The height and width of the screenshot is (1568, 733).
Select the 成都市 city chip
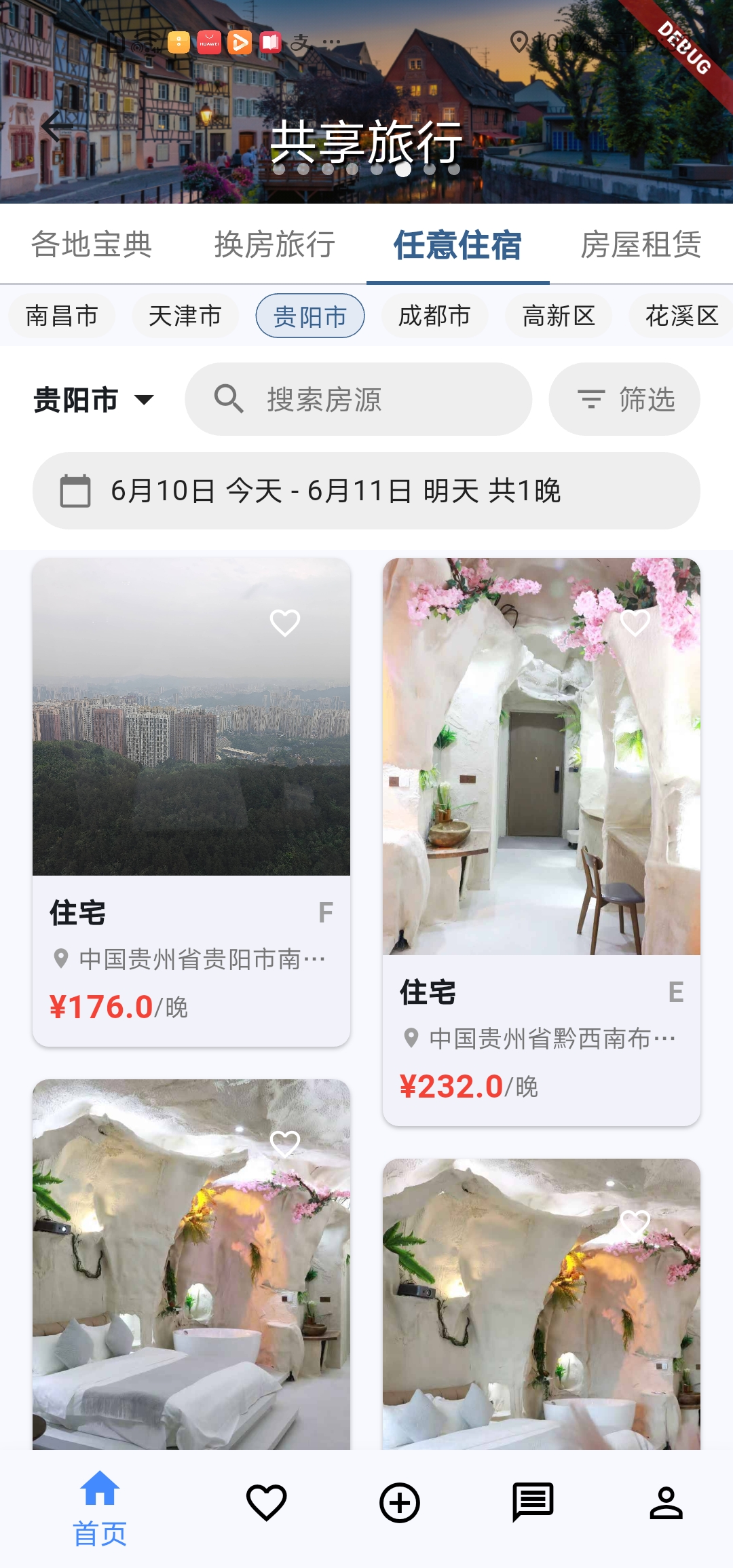point(434,315)
